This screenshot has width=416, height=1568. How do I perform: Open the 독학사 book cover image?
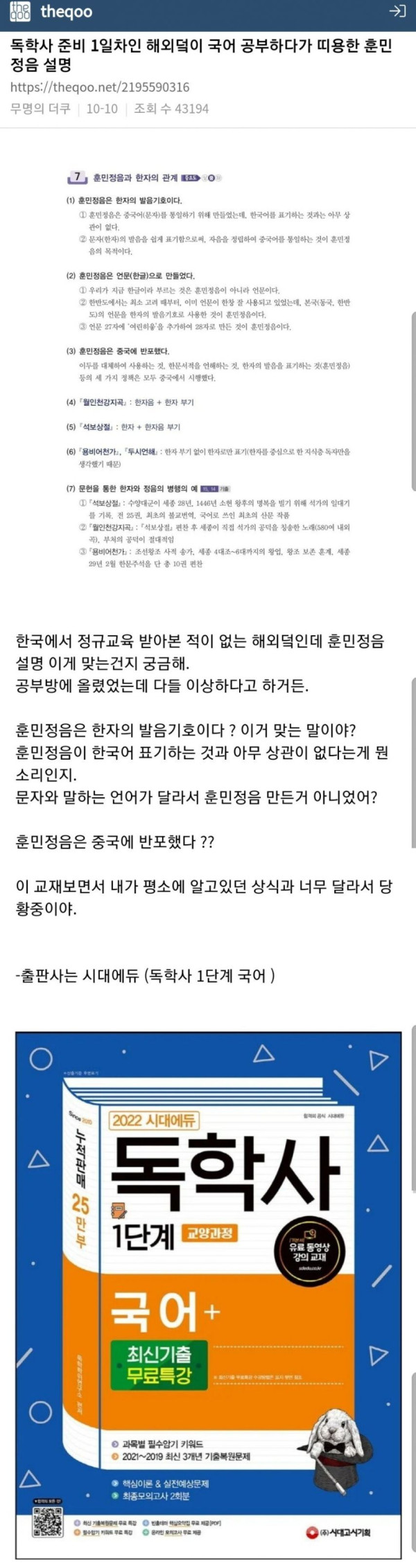pyautogui.click(x=208, y=1294)
